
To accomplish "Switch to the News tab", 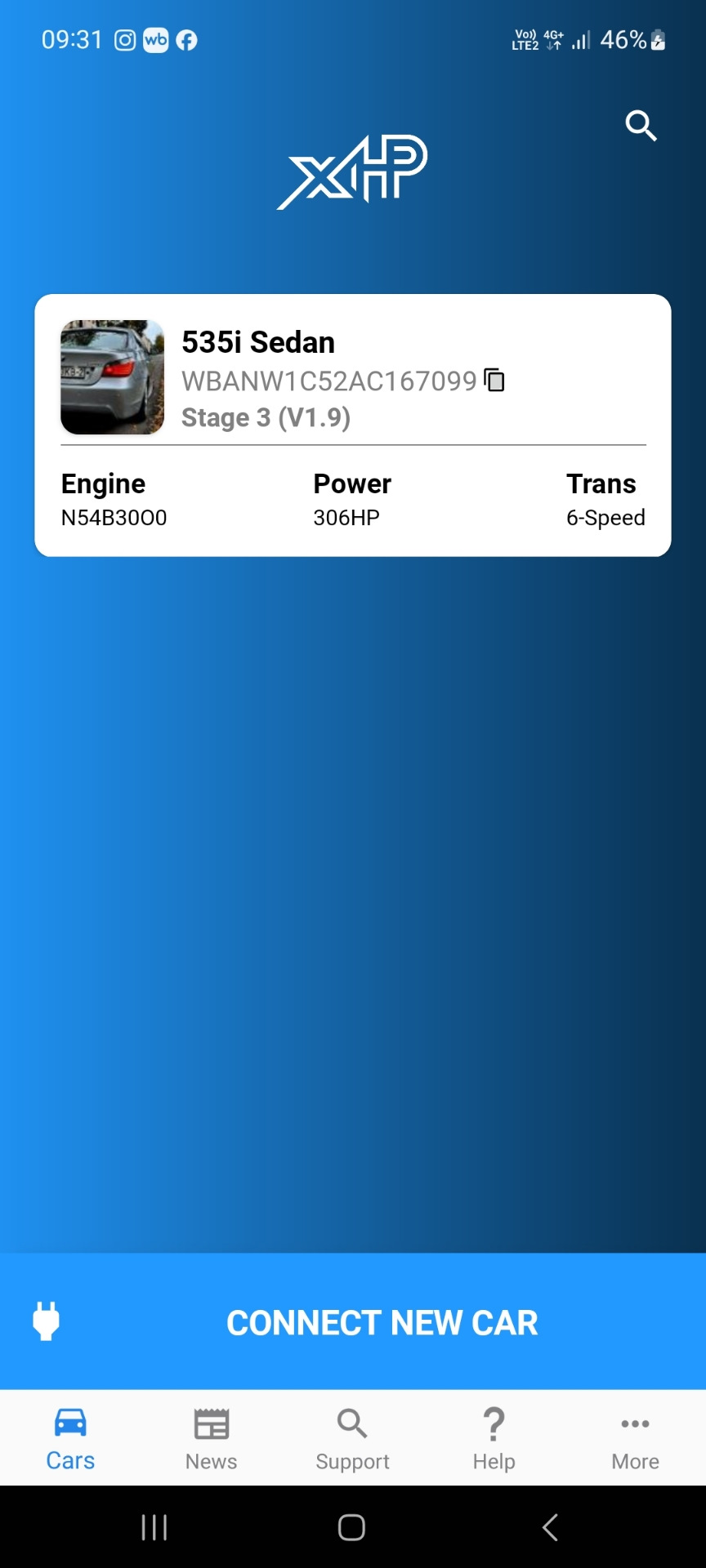I will pyautogui.click(x=211, y=1439).
